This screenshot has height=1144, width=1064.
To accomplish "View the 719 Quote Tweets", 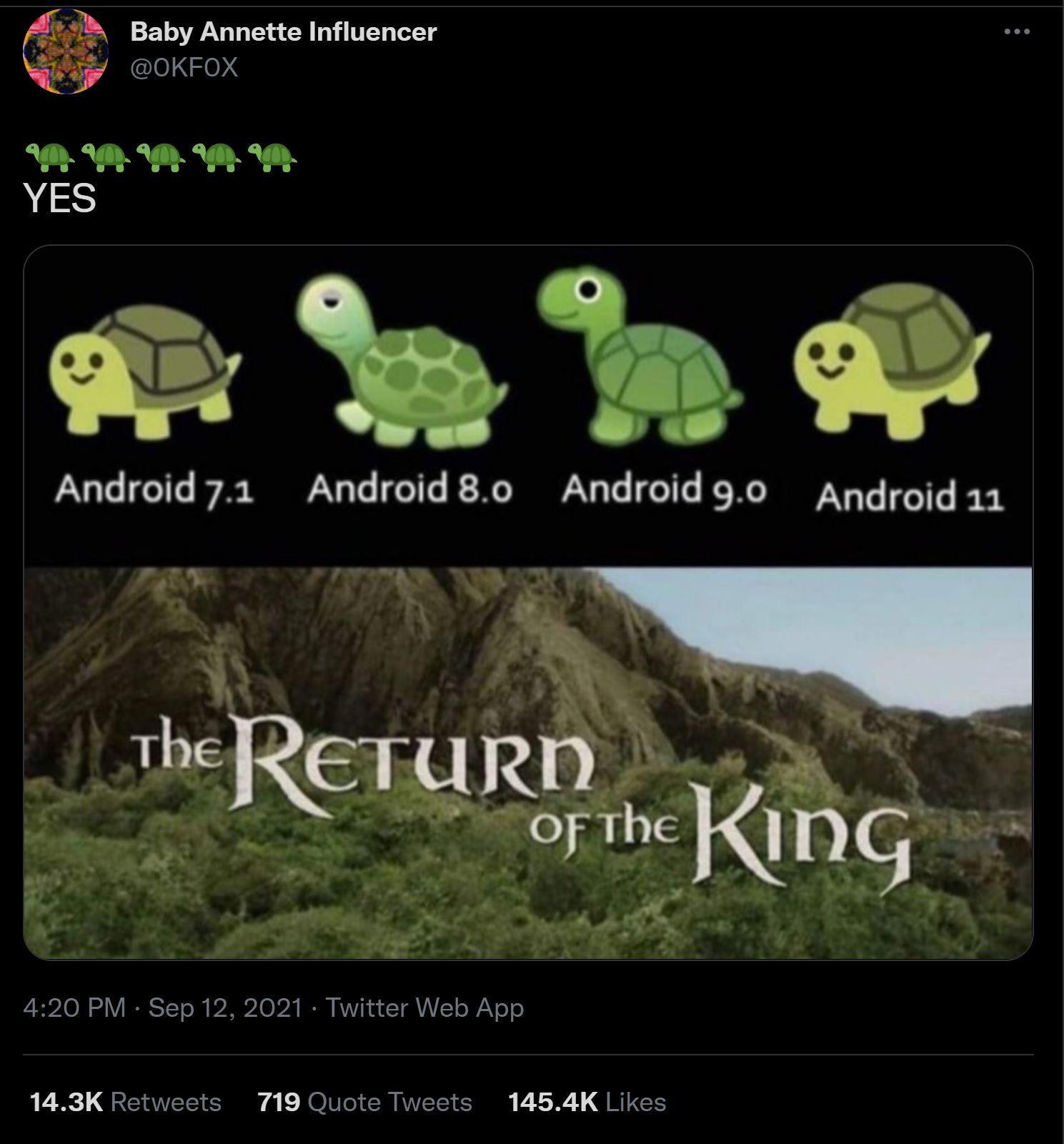I will point(364,1102).
